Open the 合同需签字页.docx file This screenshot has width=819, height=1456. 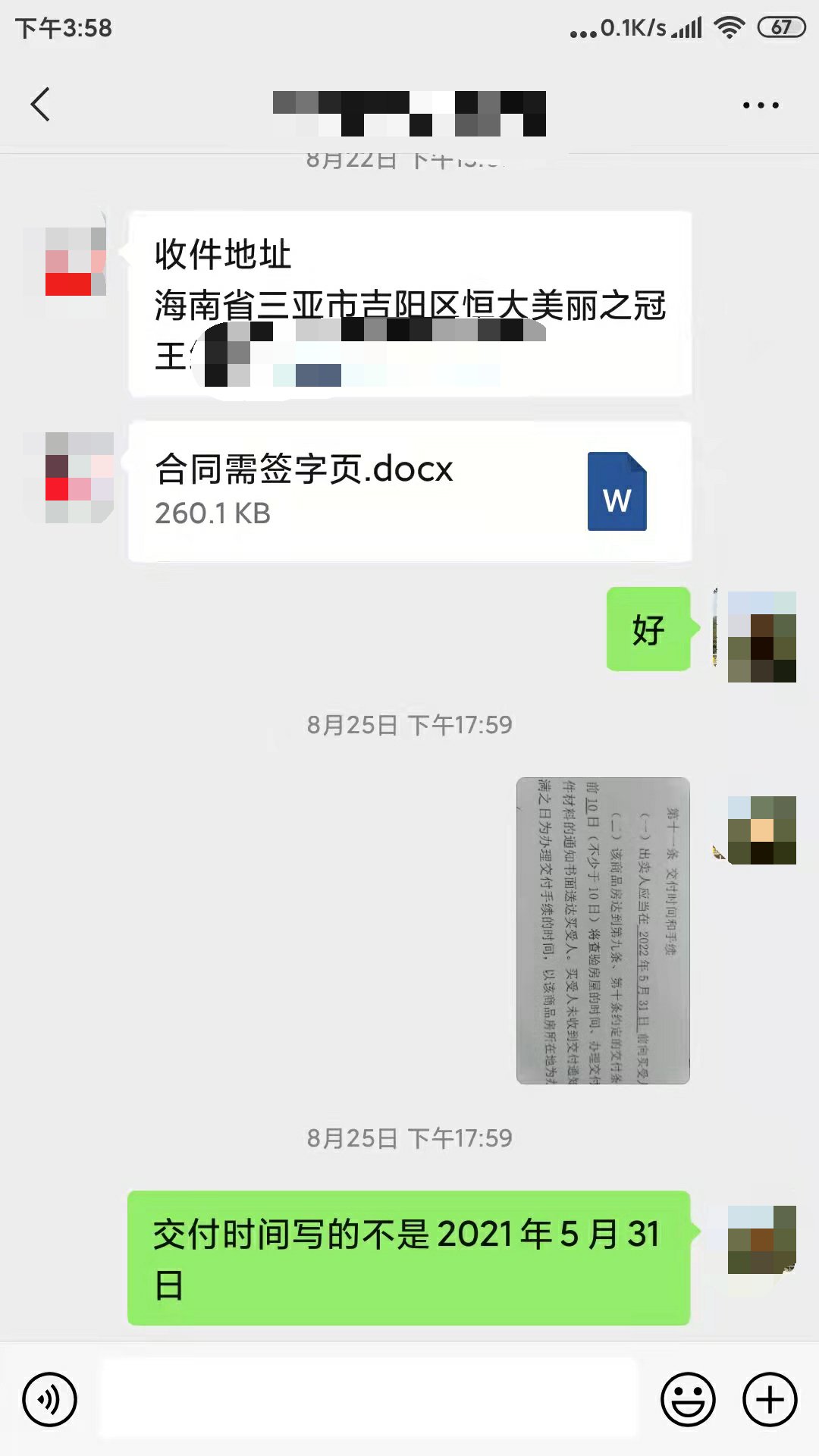coord(409,491)
